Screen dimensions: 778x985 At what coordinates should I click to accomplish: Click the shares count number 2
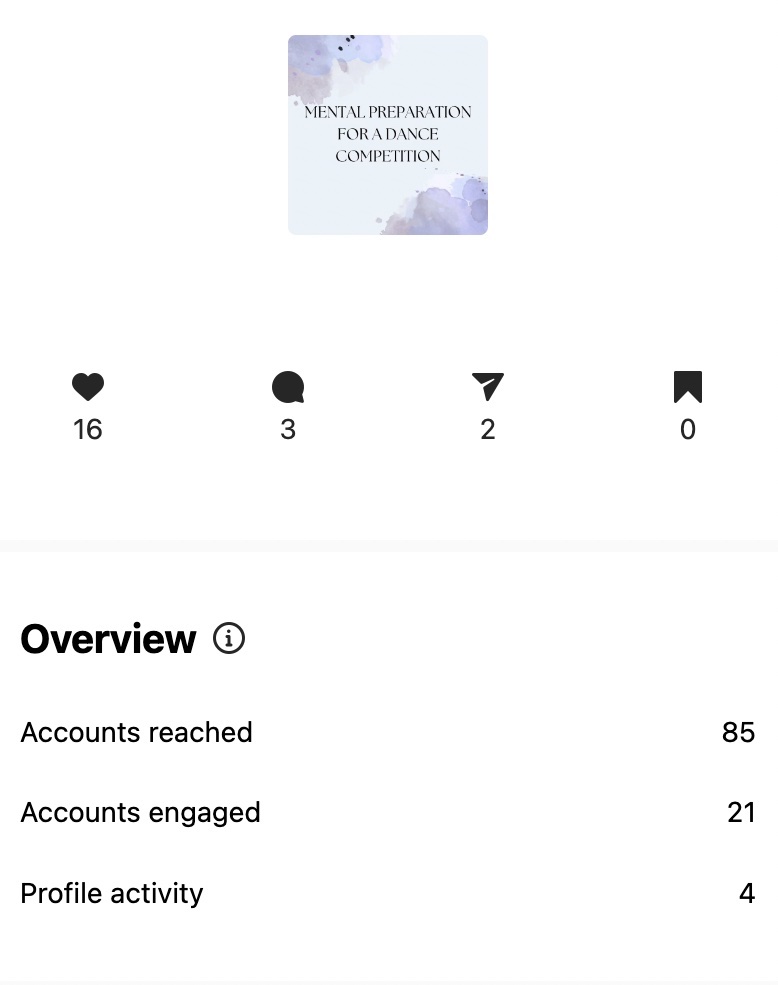point(488,429)
